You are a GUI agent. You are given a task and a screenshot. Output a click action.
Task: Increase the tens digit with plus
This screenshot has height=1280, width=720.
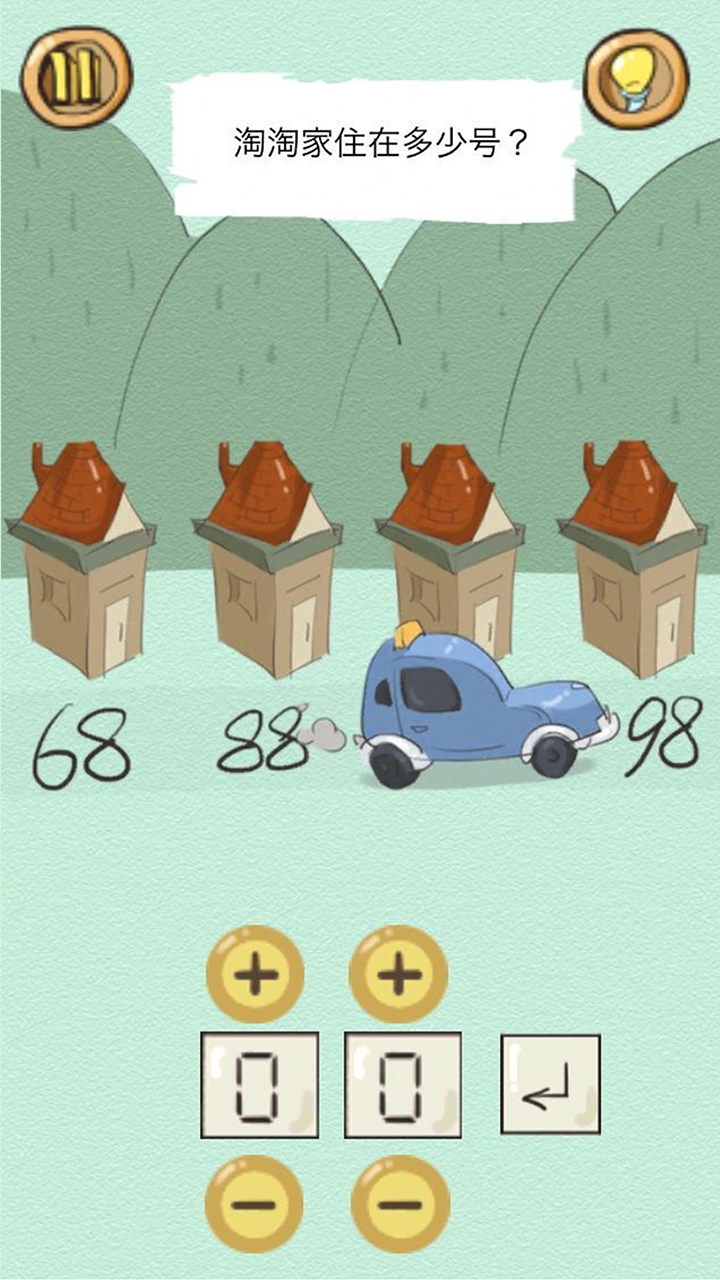[255, 974]
